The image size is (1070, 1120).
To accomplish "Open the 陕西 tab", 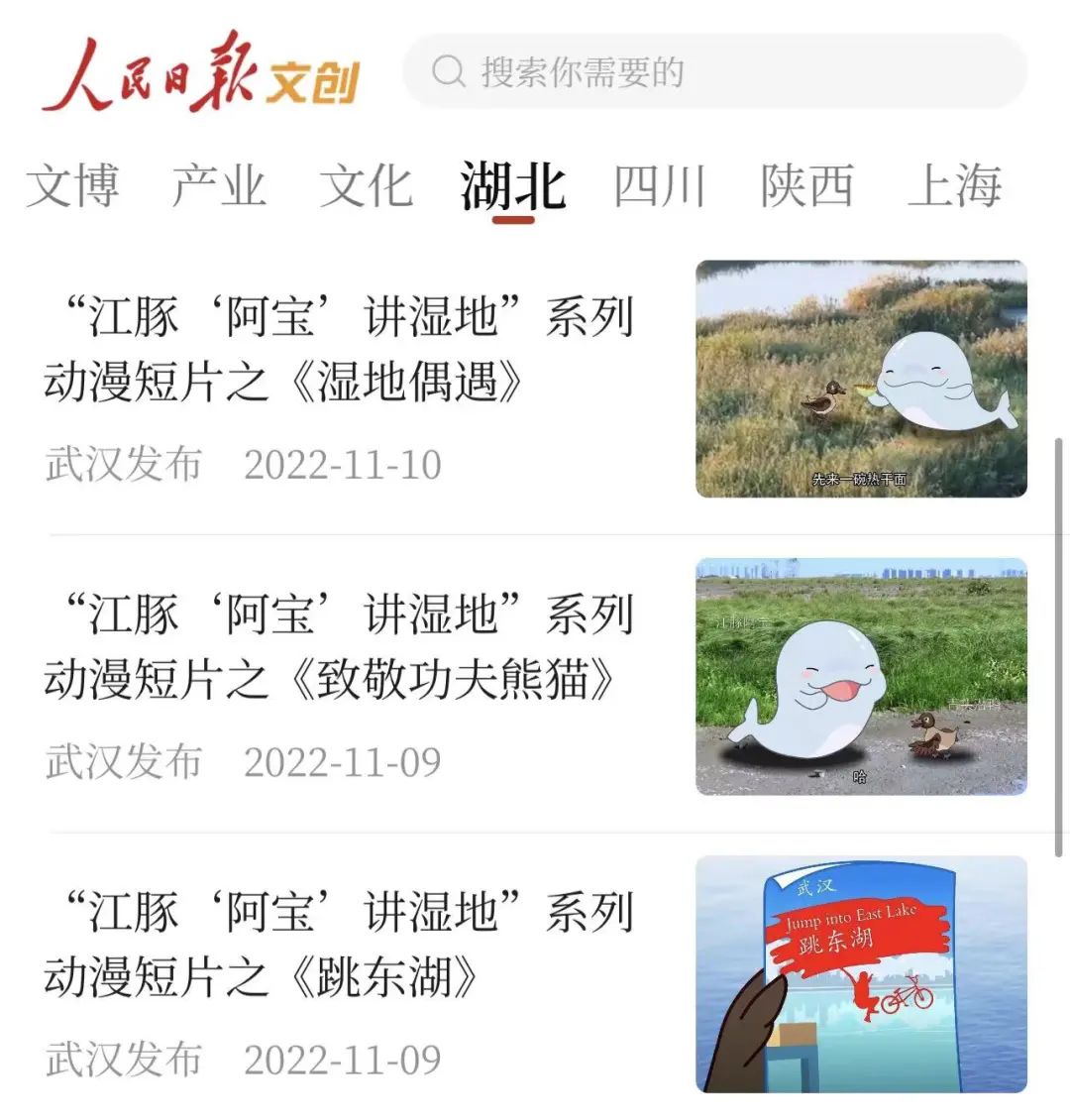I will 806,185.
